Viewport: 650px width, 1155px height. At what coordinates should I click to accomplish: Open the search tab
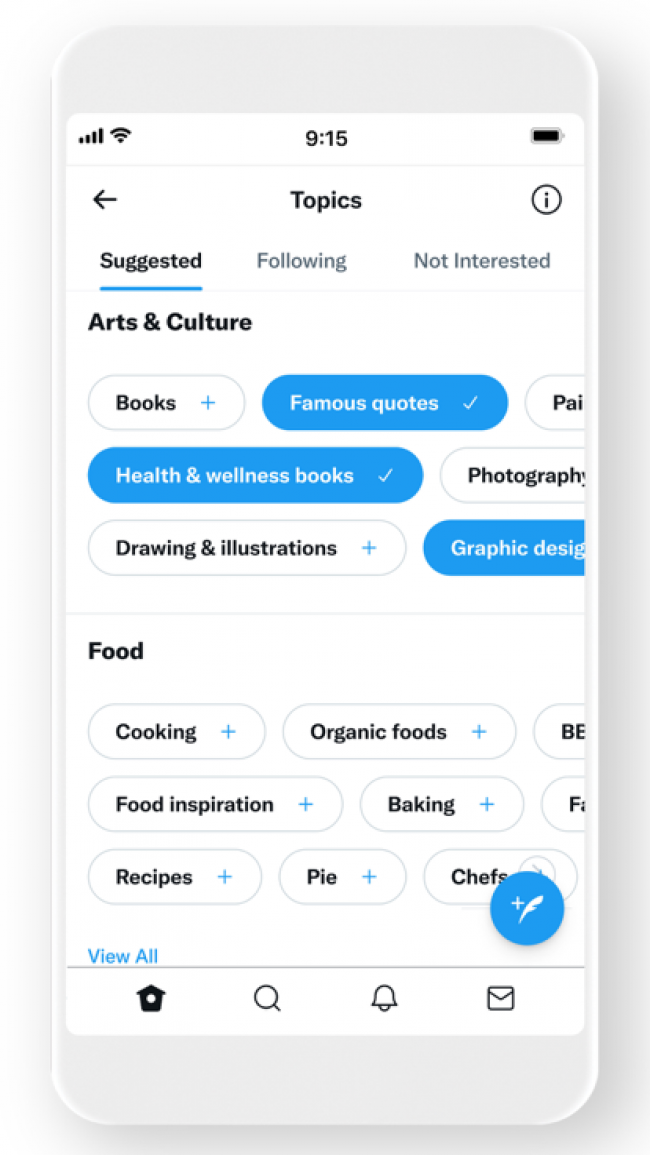pos(267,999)
